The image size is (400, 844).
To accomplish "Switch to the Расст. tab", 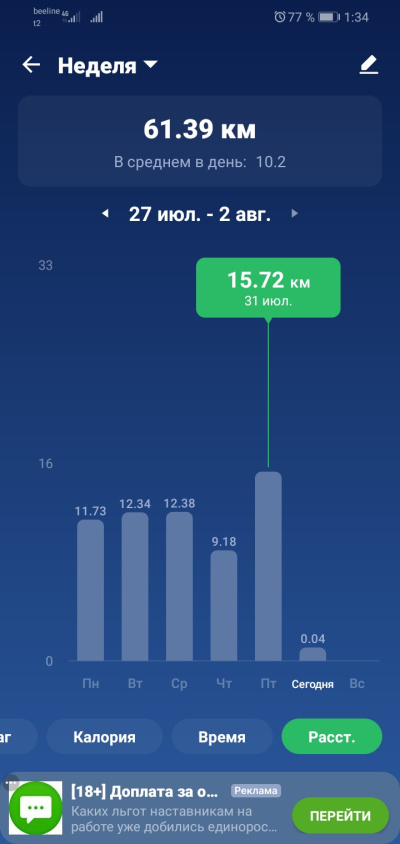I will [x=332, y=736].
